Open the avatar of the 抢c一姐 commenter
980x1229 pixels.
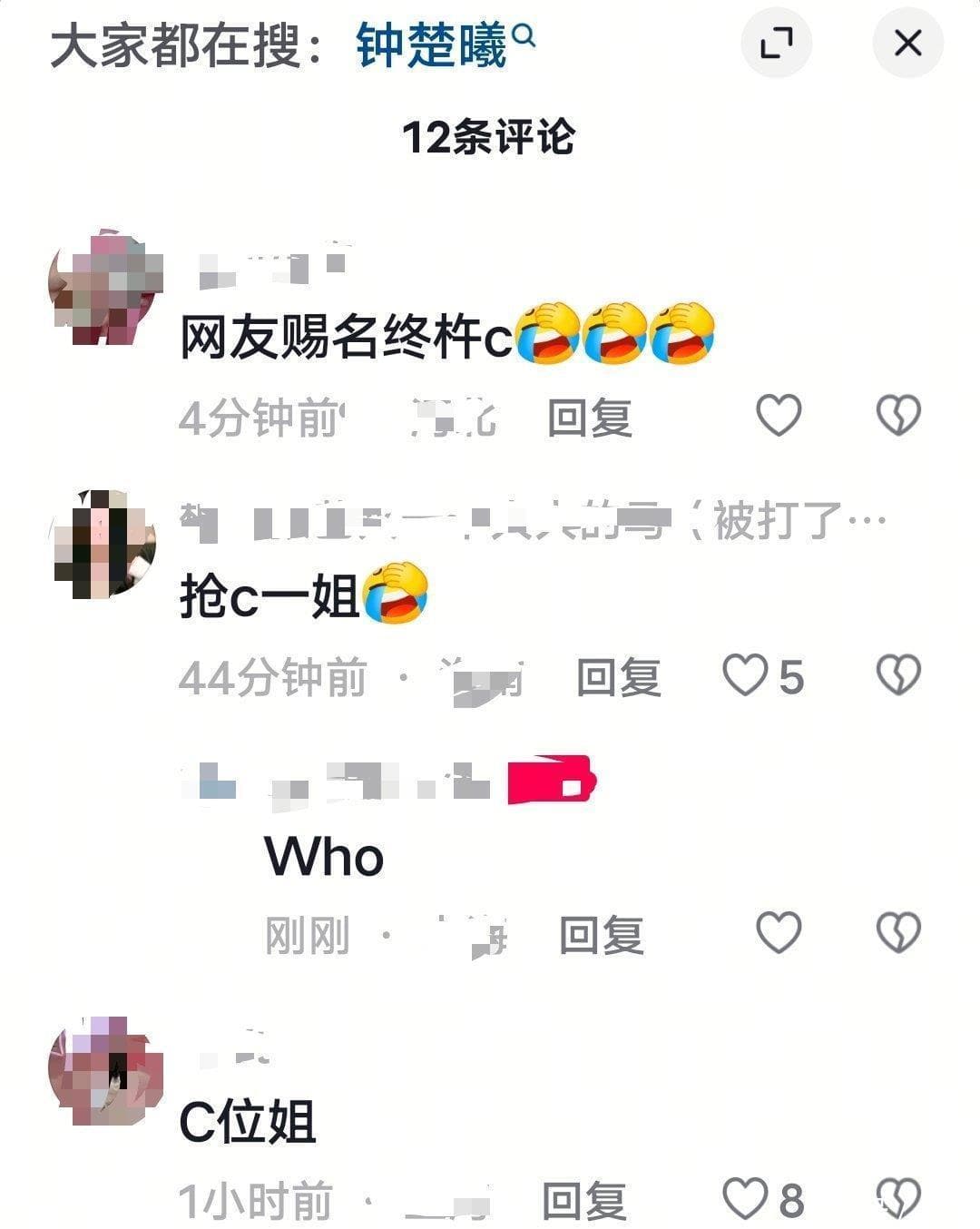[x=104, y=544]
